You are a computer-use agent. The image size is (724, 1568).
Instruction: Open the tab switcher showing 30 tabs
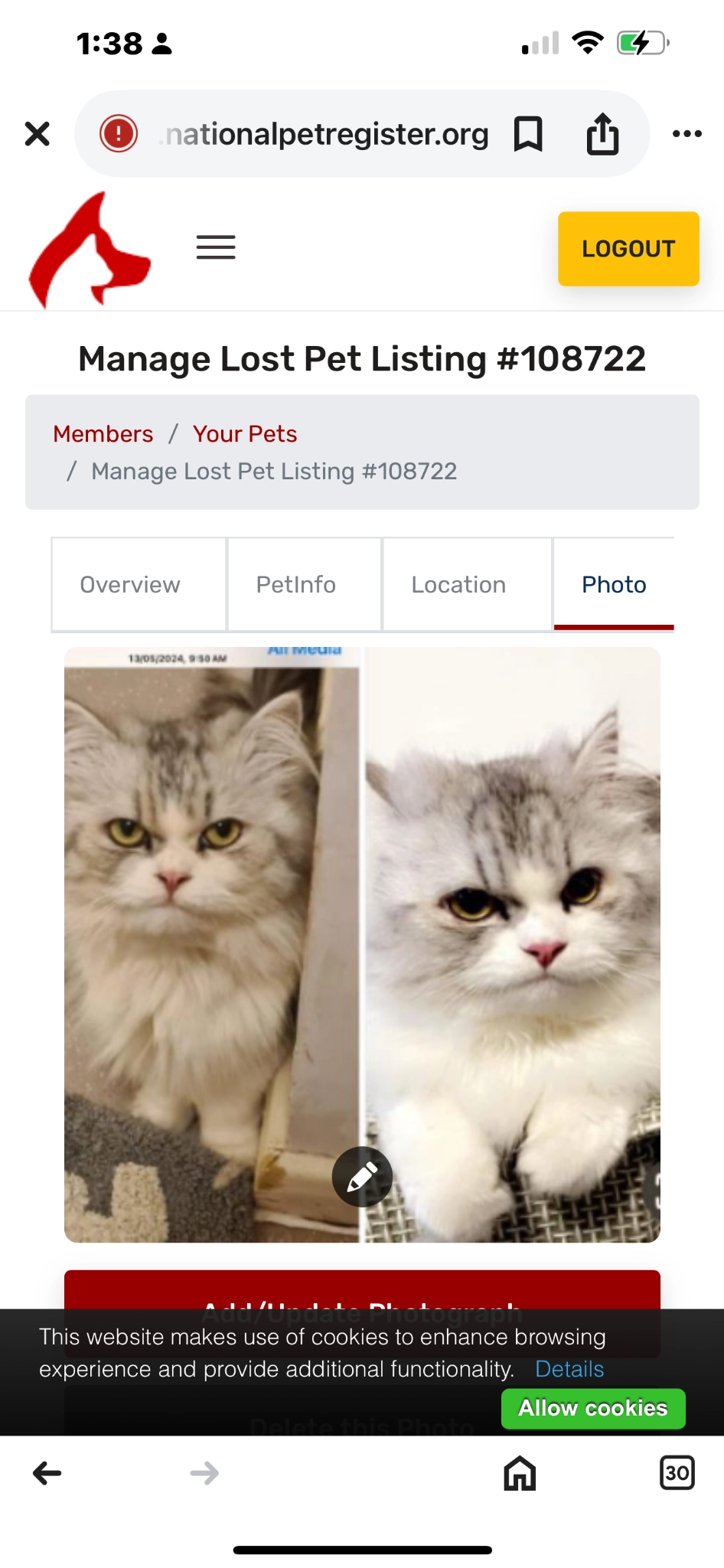[x=677, y=1472]
